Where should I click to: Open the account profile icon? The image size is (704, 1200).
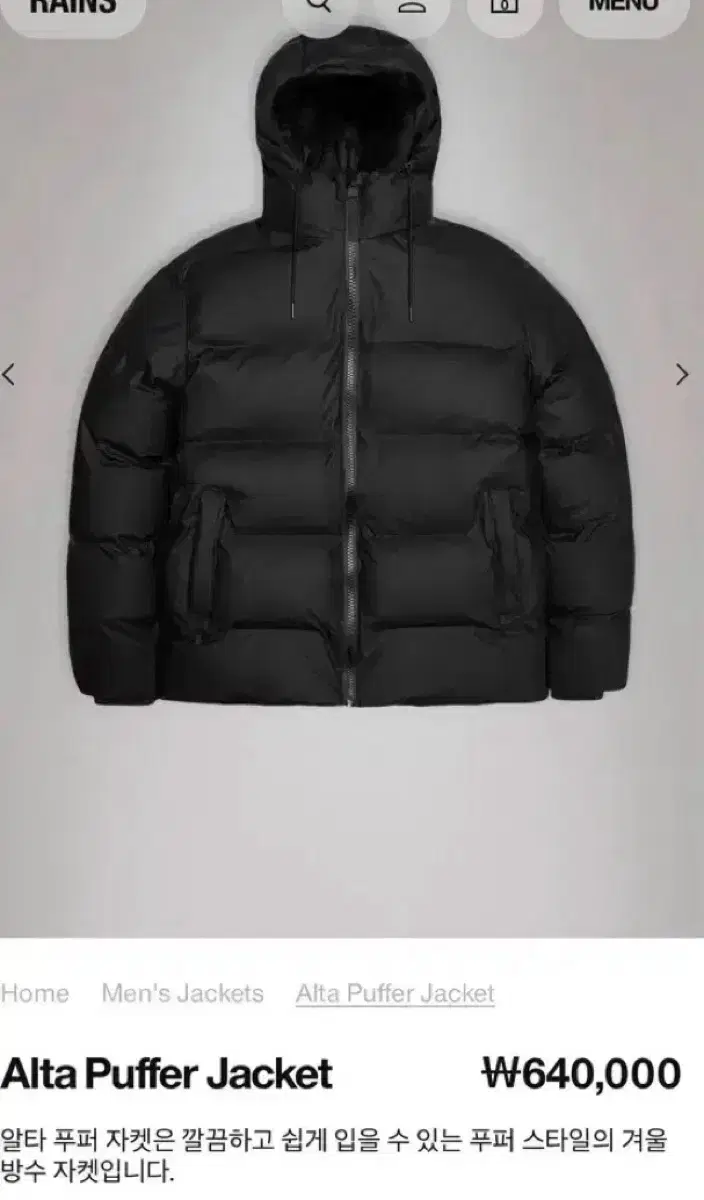pos(413,8)
